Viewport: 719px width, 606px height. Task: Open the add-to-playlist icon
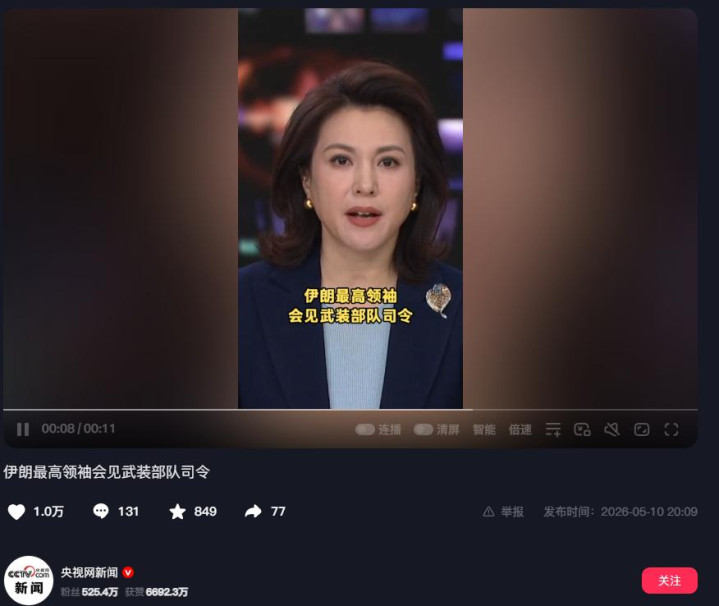tap(553, 430)
